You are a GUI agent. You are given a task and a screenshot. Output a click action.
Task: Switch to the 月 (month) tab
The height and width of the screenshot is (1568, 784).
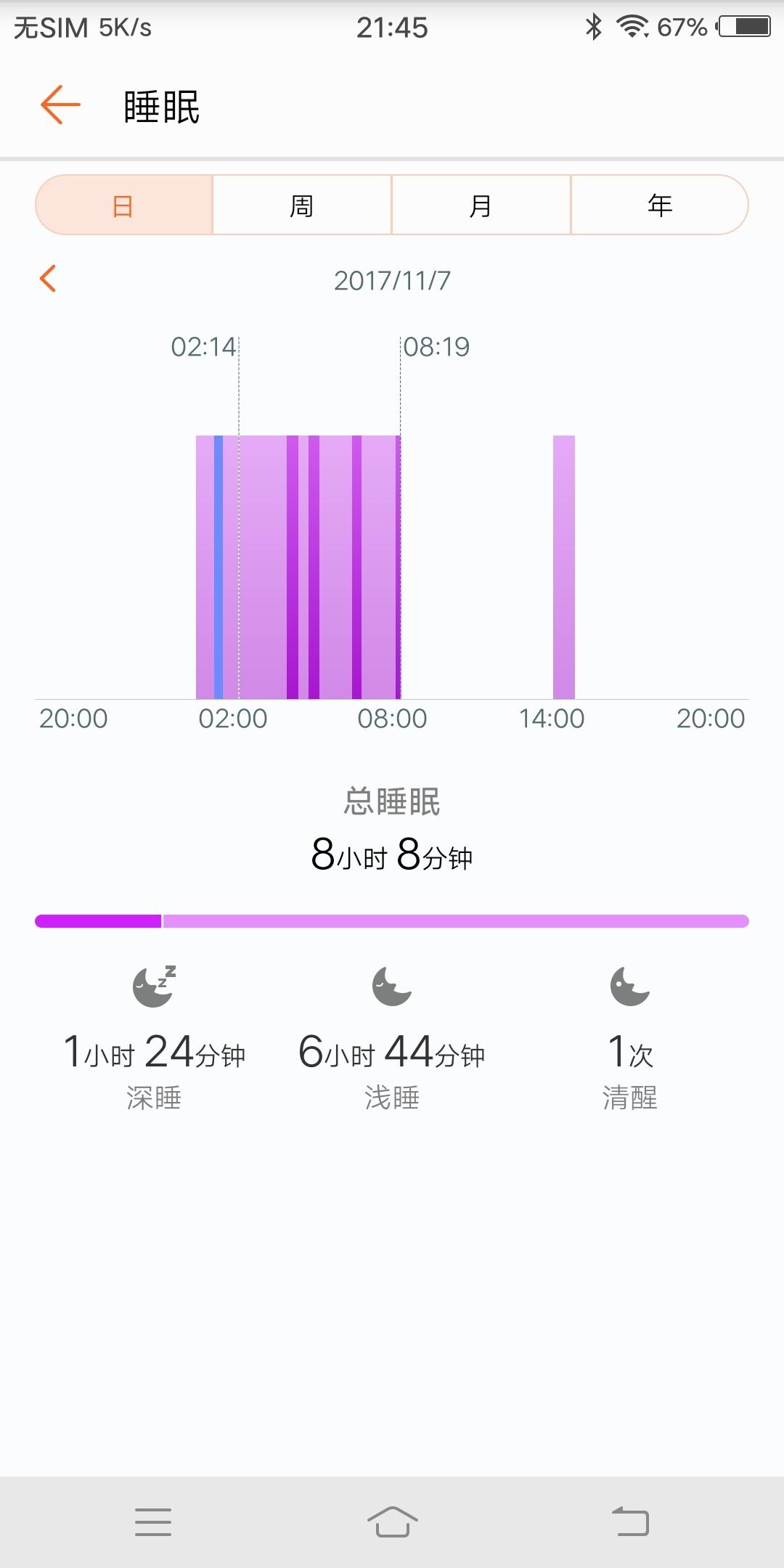pos(481,205)
